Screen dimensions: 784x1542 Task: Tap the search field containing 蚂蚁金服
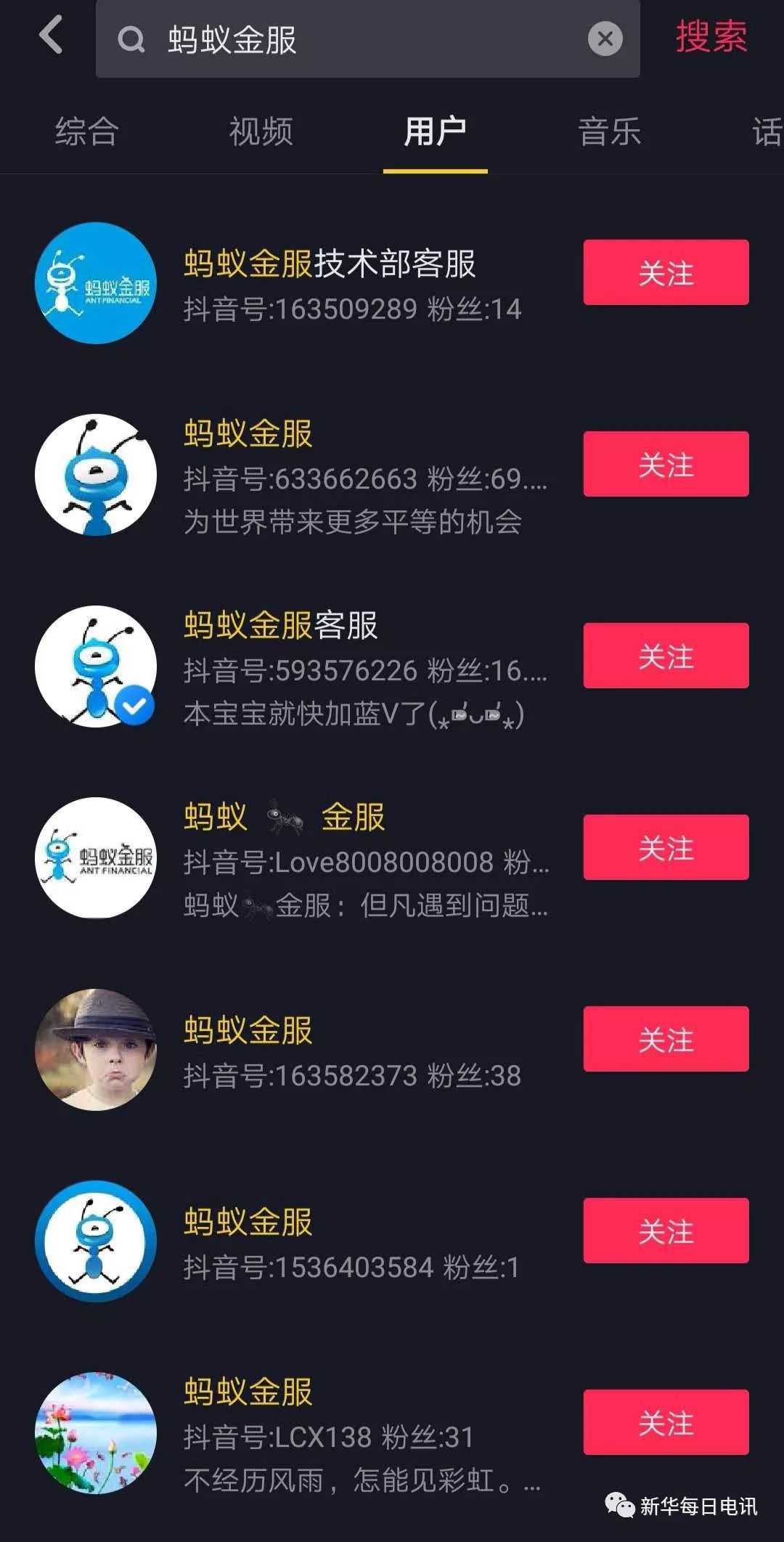point(348,39)
